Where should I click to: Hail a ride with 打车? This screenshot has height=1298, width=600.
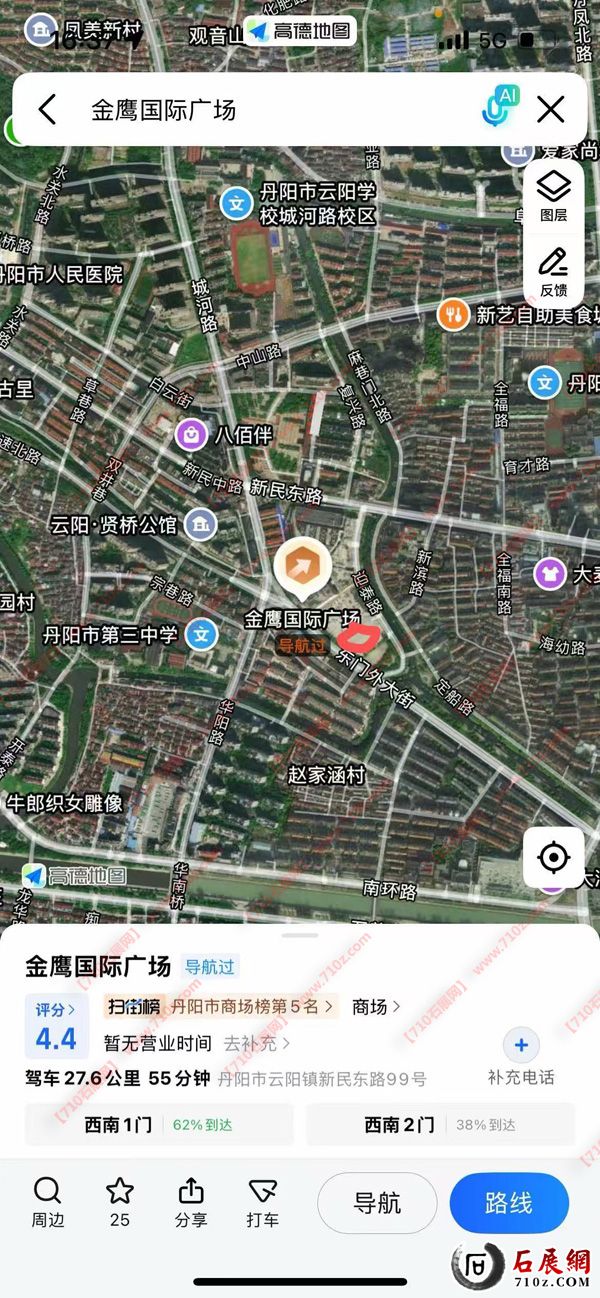click(262, 1201)
